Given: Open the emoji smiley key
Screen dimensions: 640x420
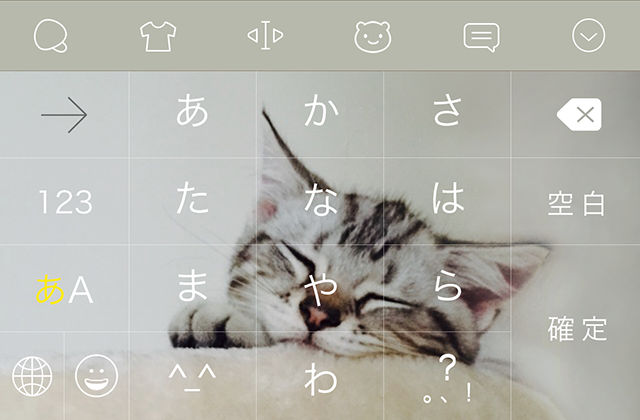Looking at the screenshot, I should pyautogui.click(x=96, y=375).
